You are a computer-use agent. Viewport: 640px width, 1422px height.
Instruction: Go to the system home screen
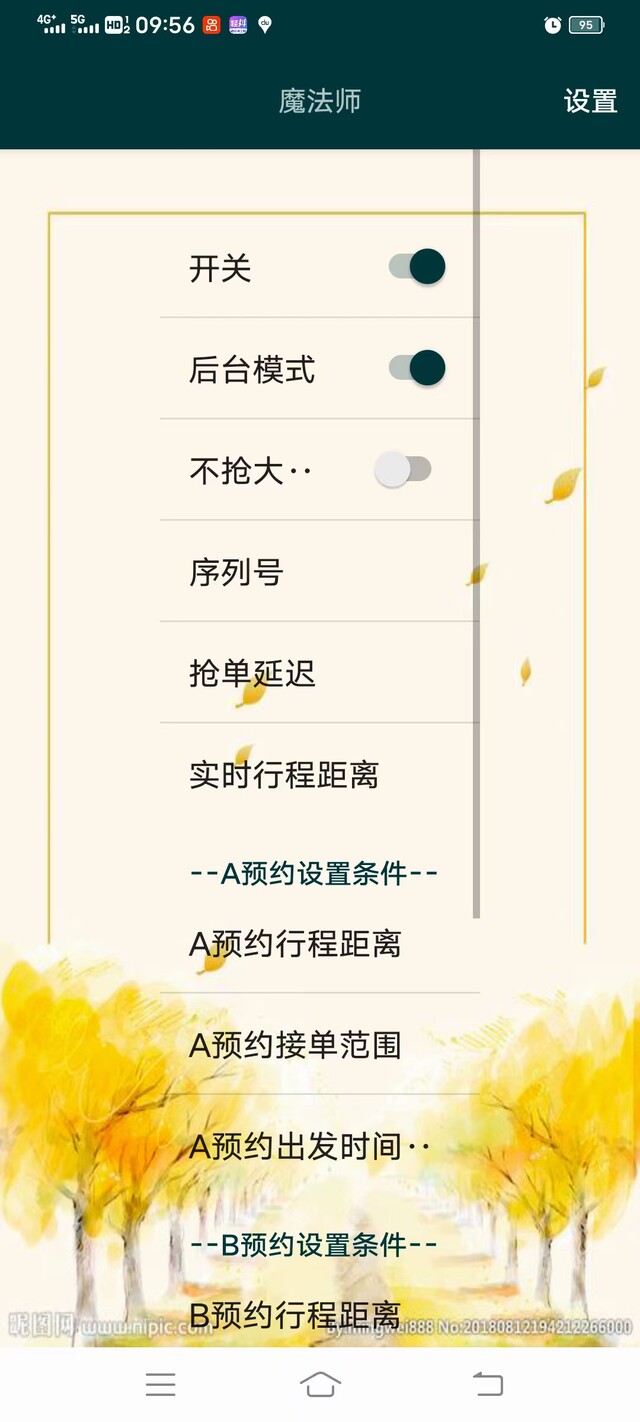coord(320,1384)
